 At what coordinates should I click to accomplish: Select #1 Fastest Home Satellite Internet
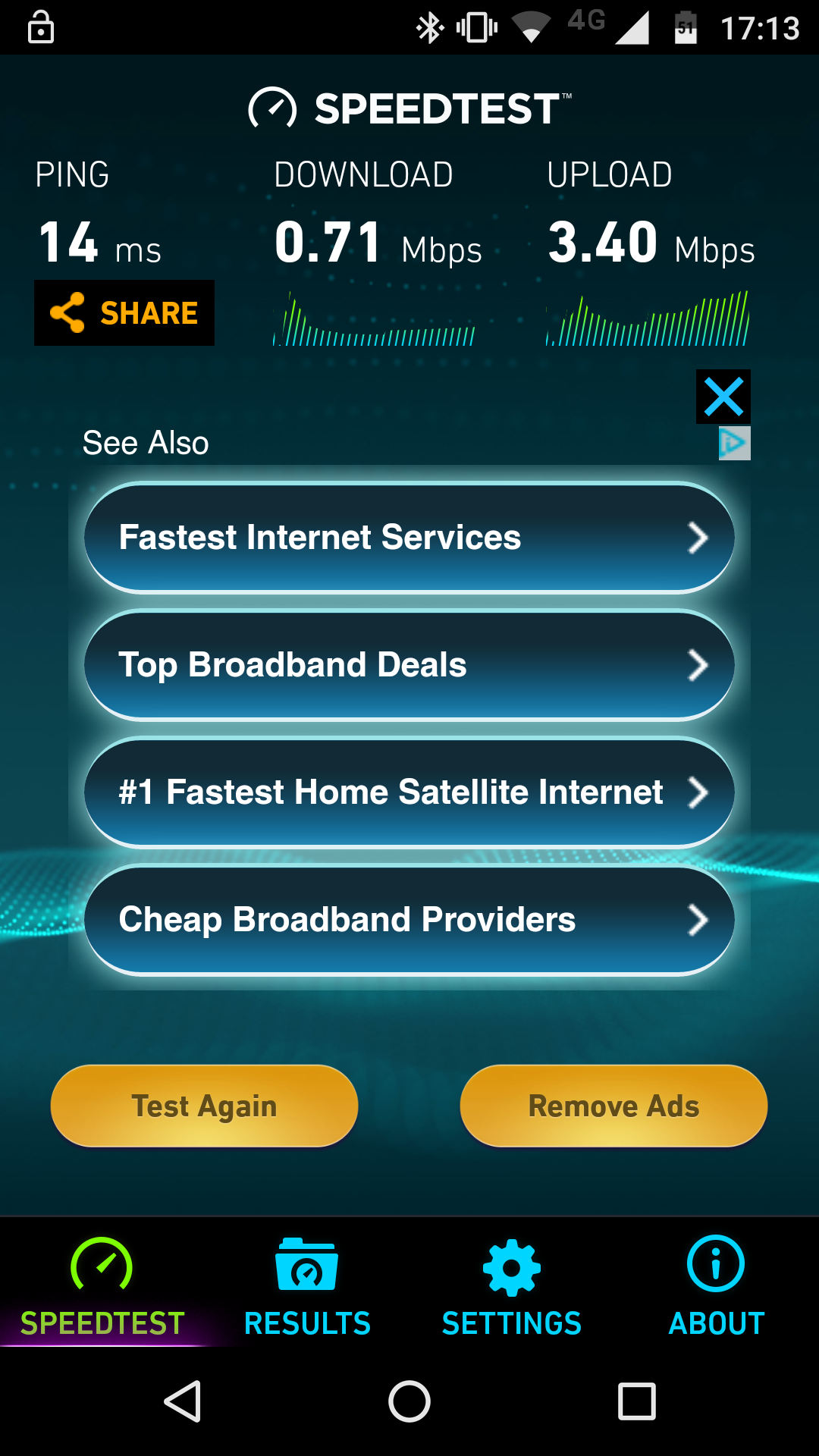pyautogui.click(x=409, y=792)
